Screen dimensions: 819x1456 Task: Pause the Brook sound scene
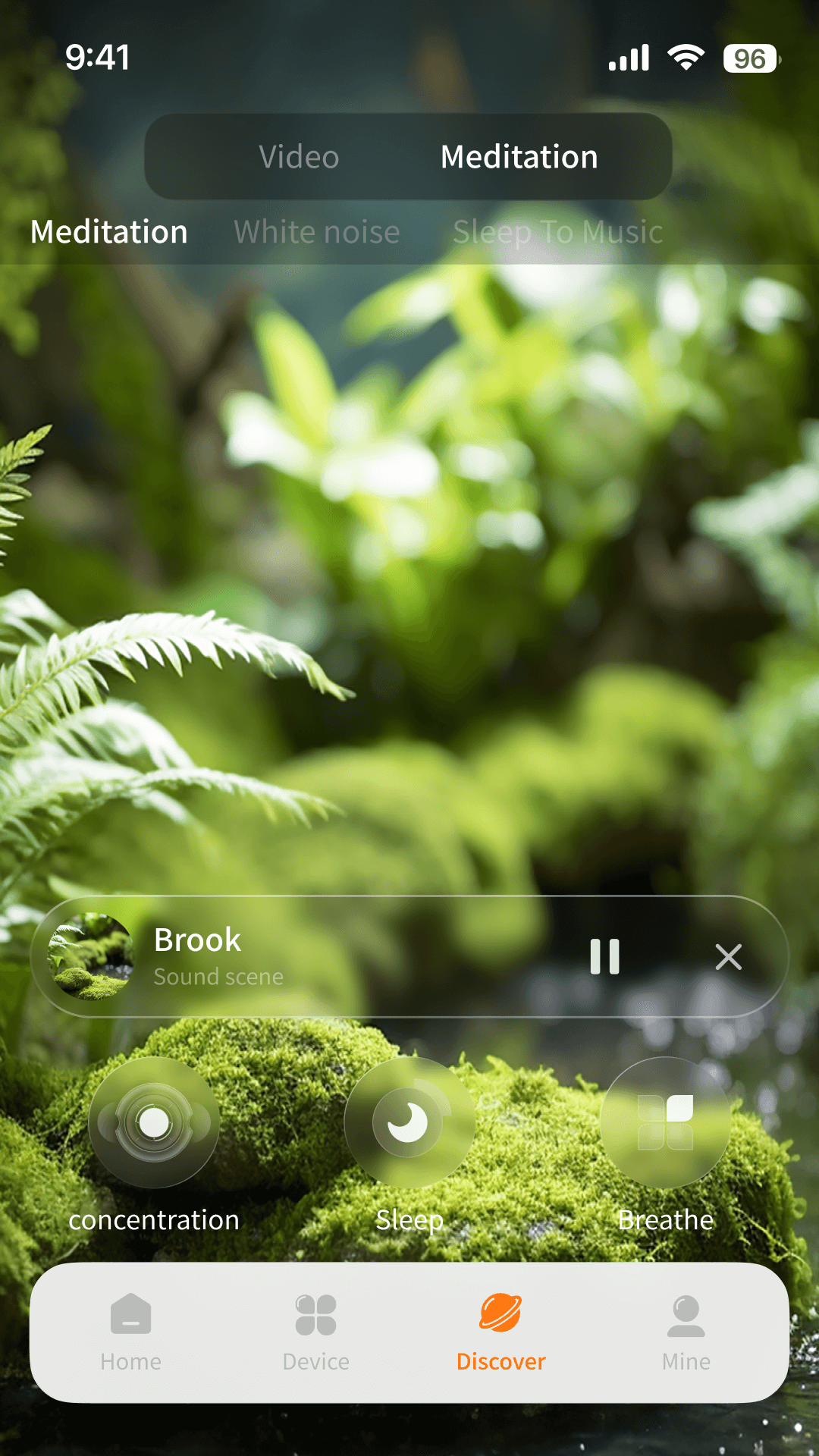coord(604,956)
